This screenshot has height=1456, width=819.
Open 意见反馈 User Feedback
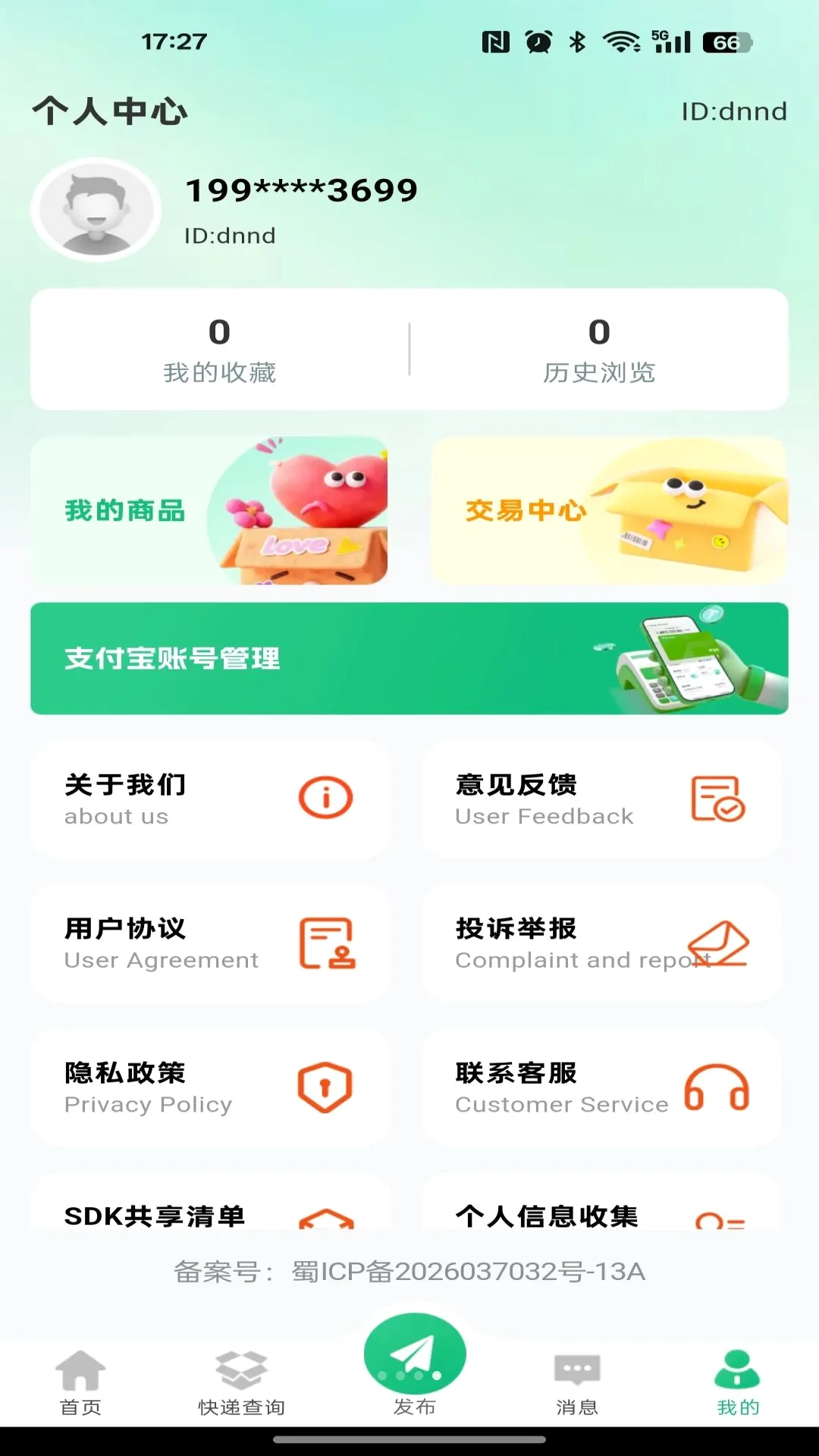pyautogui.click(x=601, y=799)
